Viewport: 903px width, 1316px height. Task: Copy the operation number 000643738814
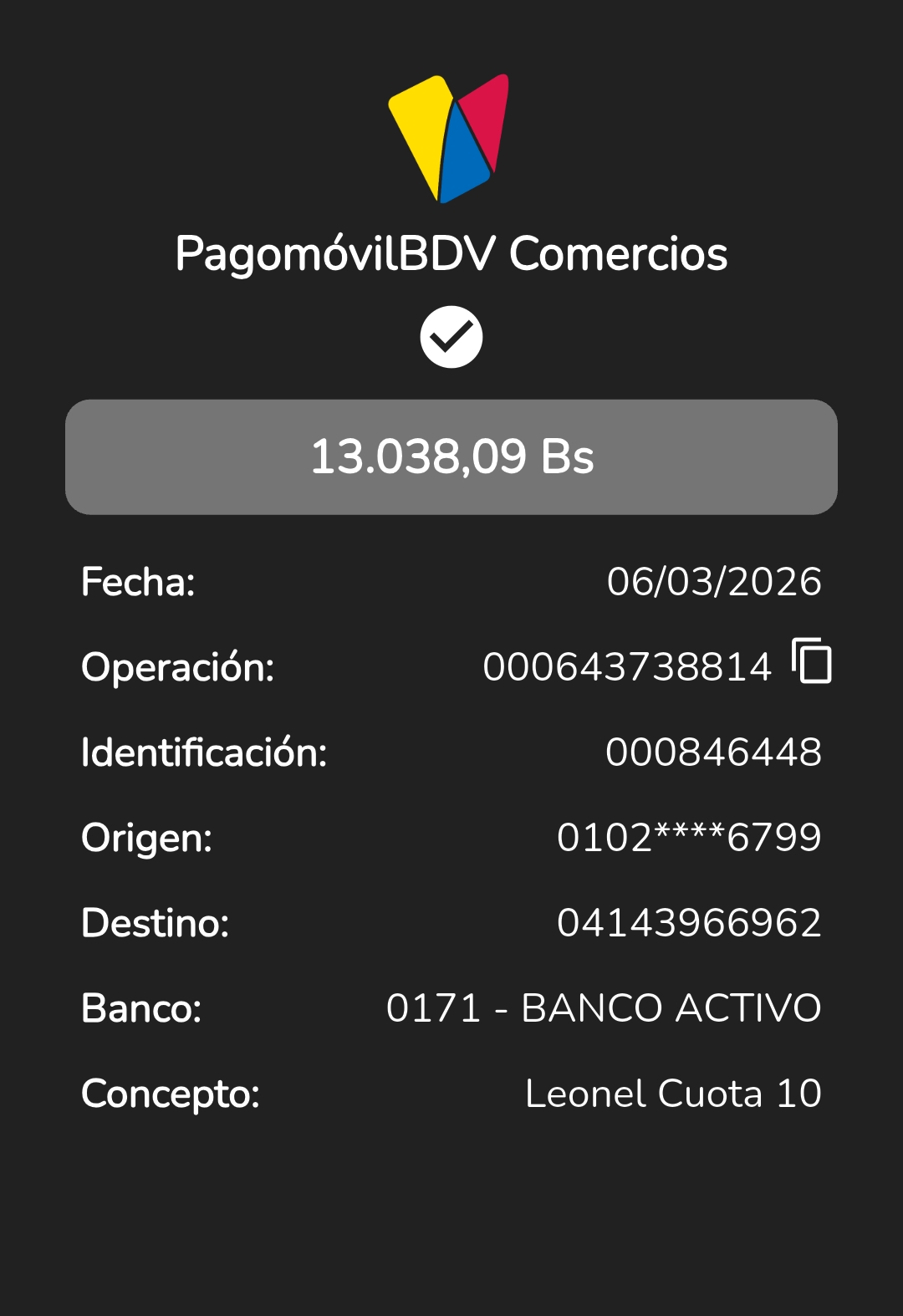tap(811, 661)
